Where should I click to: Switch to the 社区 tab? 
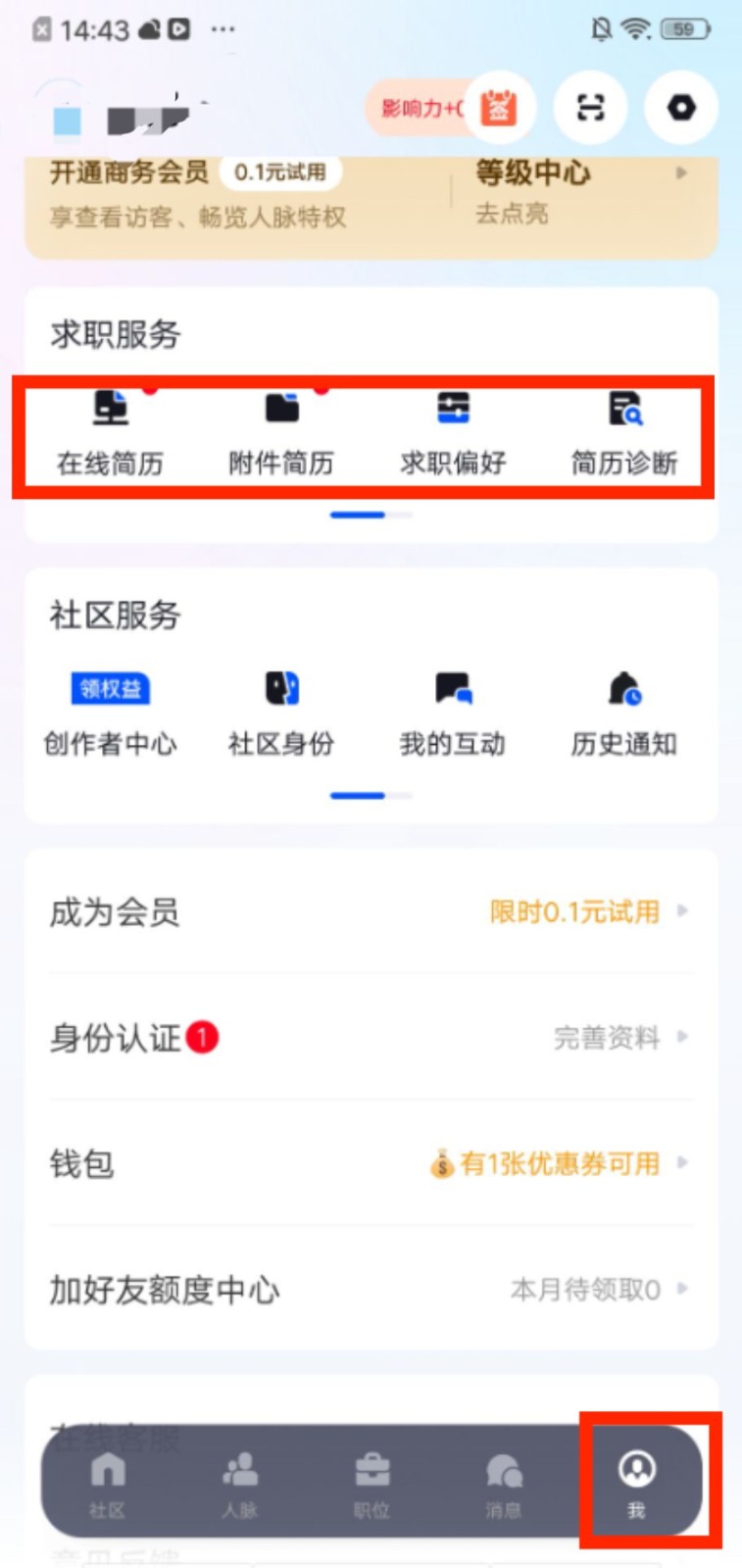point(108,1483)
